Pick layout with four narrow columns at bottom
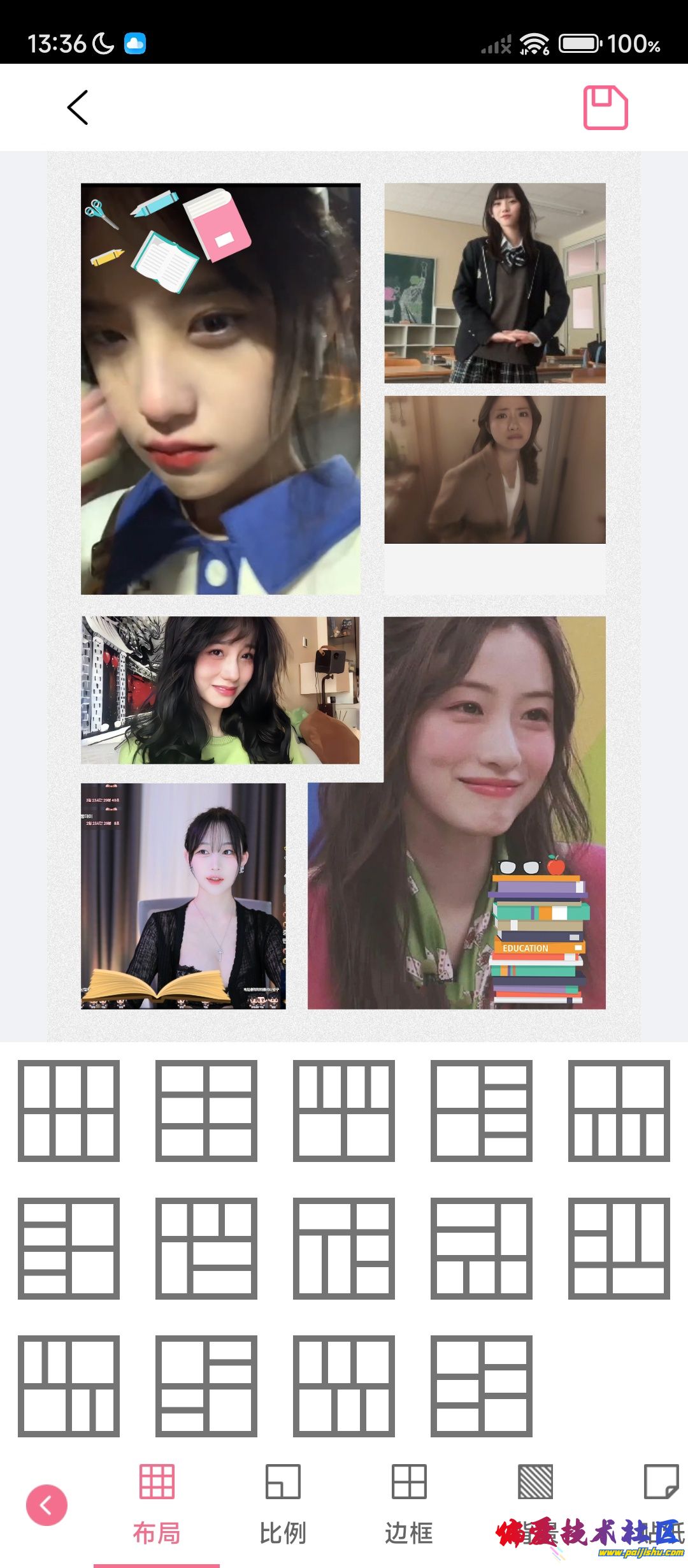The height and width of the screenshot is (1568, 688). (619, 1111)
